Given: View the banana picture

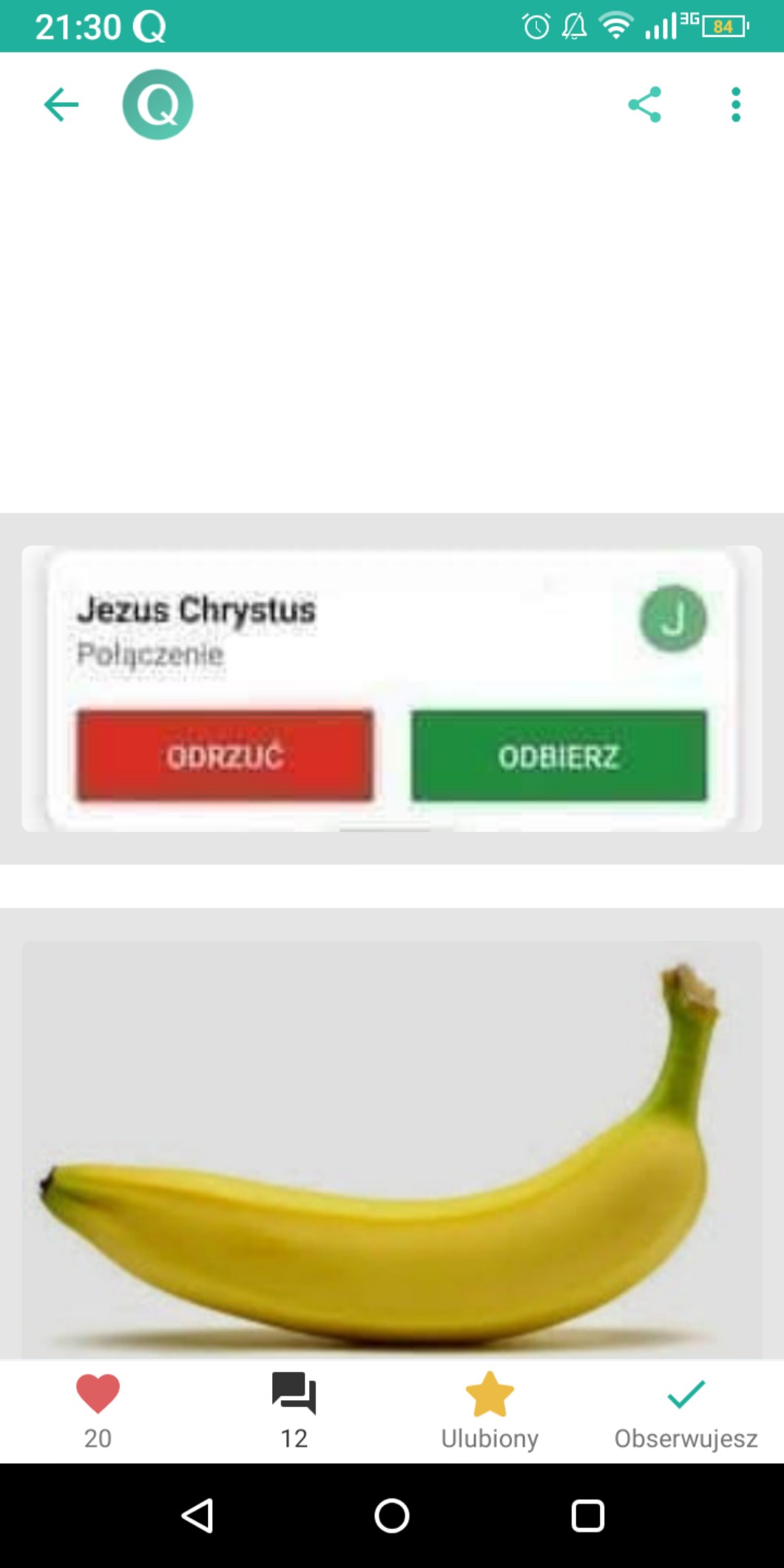Looking at the screenshot, I should (x=391, y=1149).
